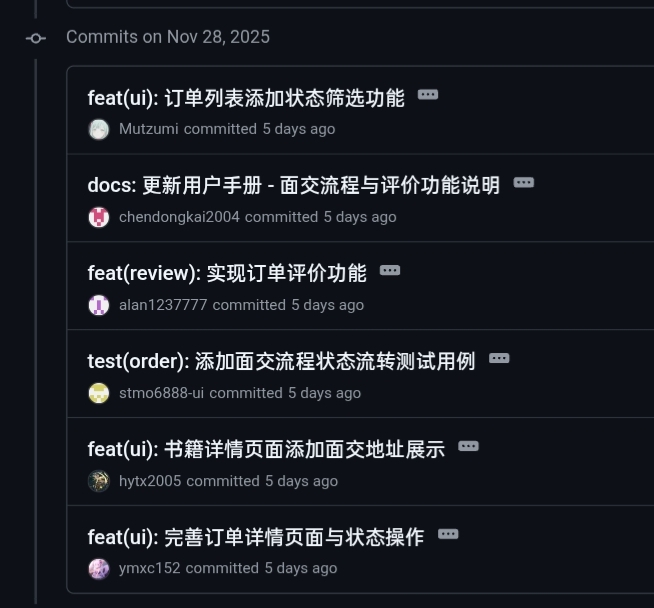Expand description of the 更新用户手册 commit

(524, 183)
